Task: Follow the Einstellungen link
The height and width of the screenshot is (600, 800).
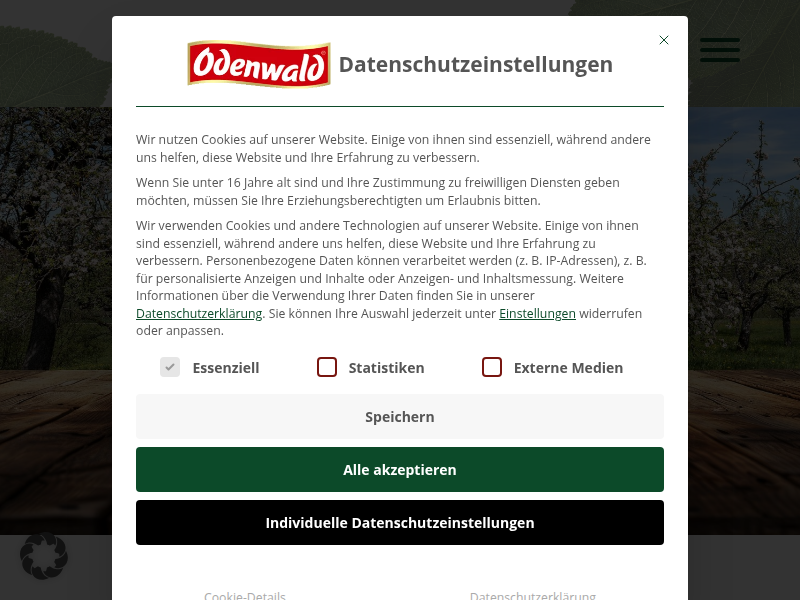Action: [x=537, y=314]
